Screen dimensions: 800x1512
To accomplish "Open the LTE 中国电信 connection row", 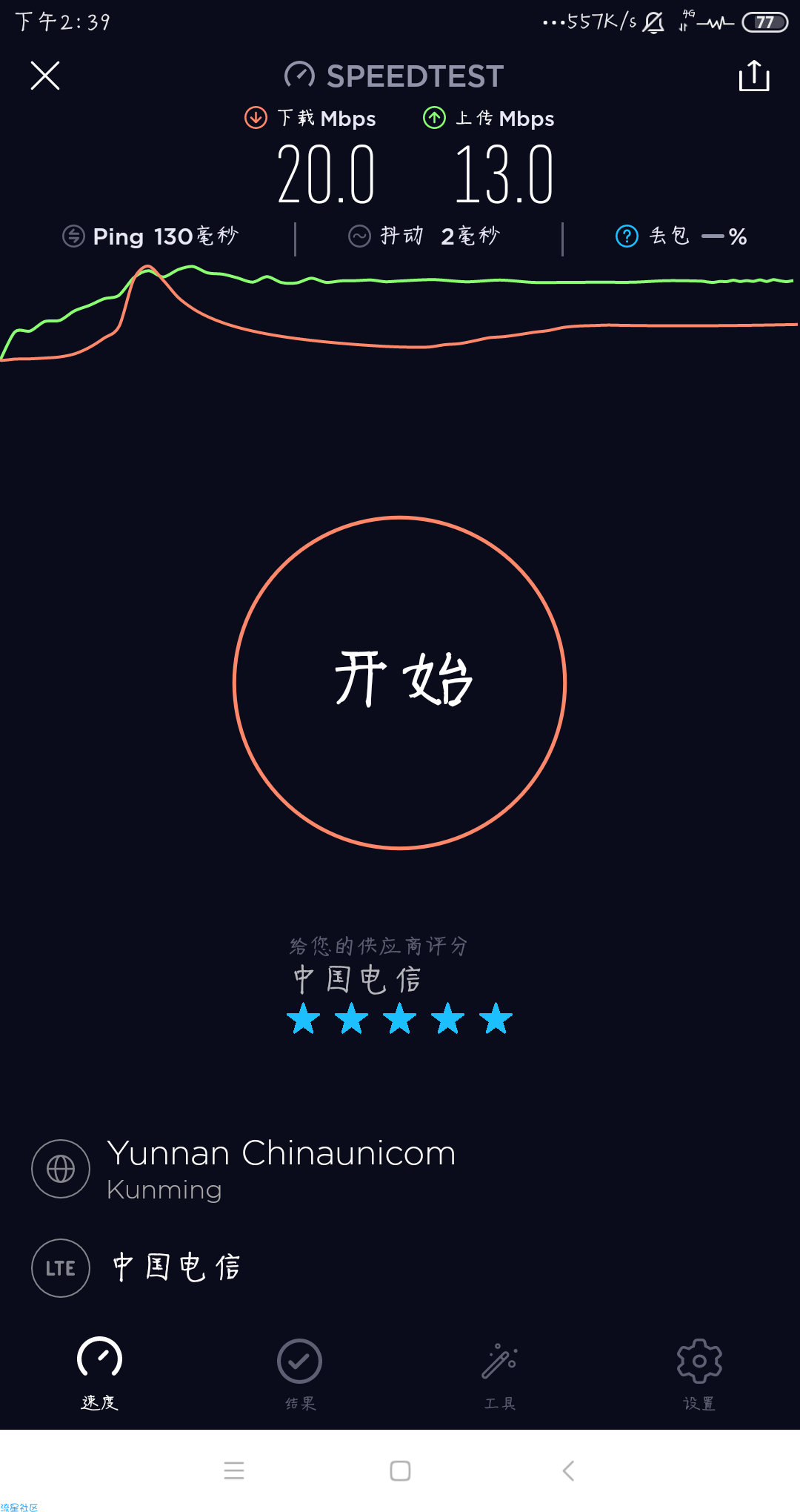I will [137, 1267].
